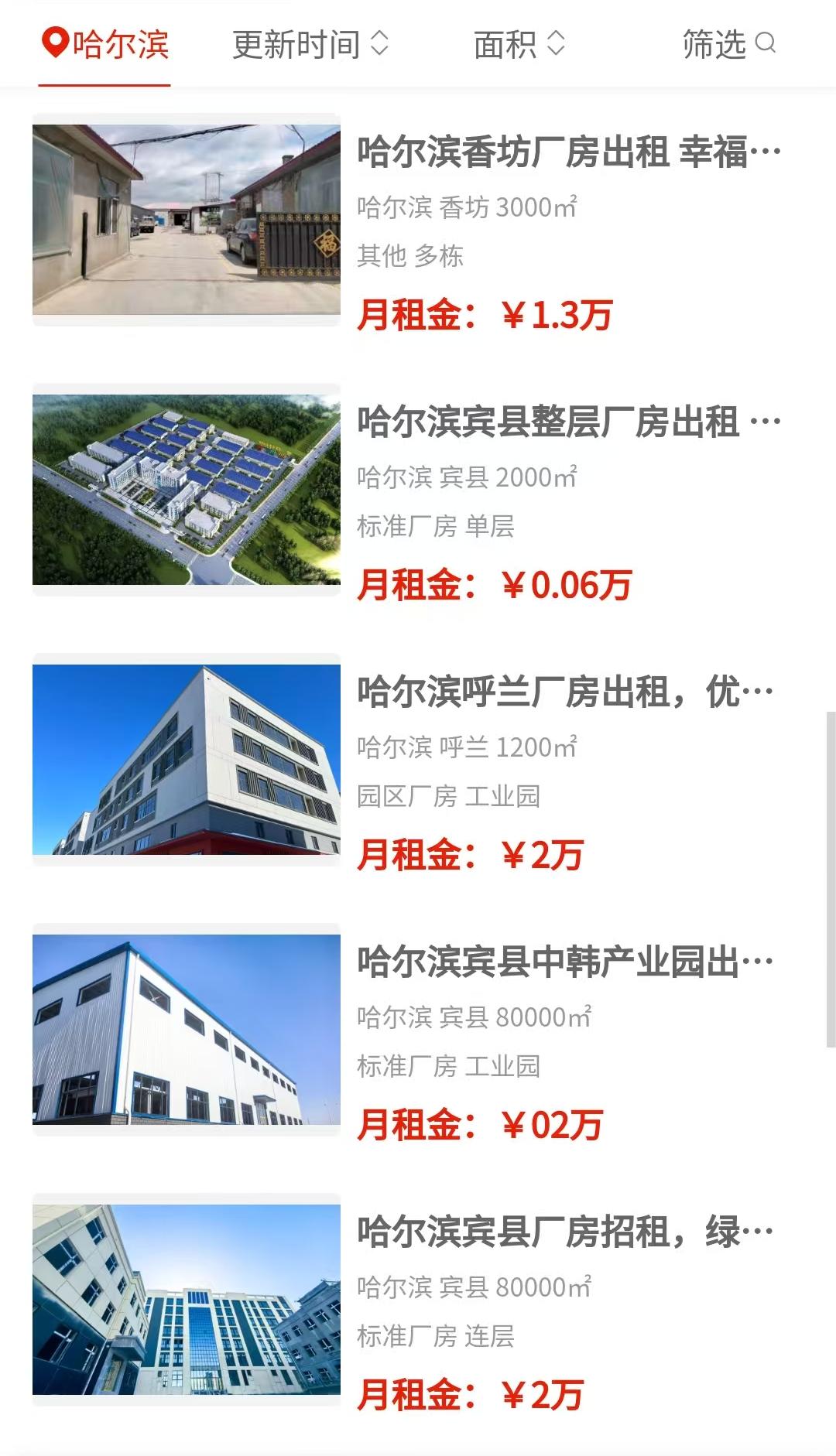Open the 哈尔滨香坊厂房出租 listing
The image size is (836, 1456).
tap(568, 152)
